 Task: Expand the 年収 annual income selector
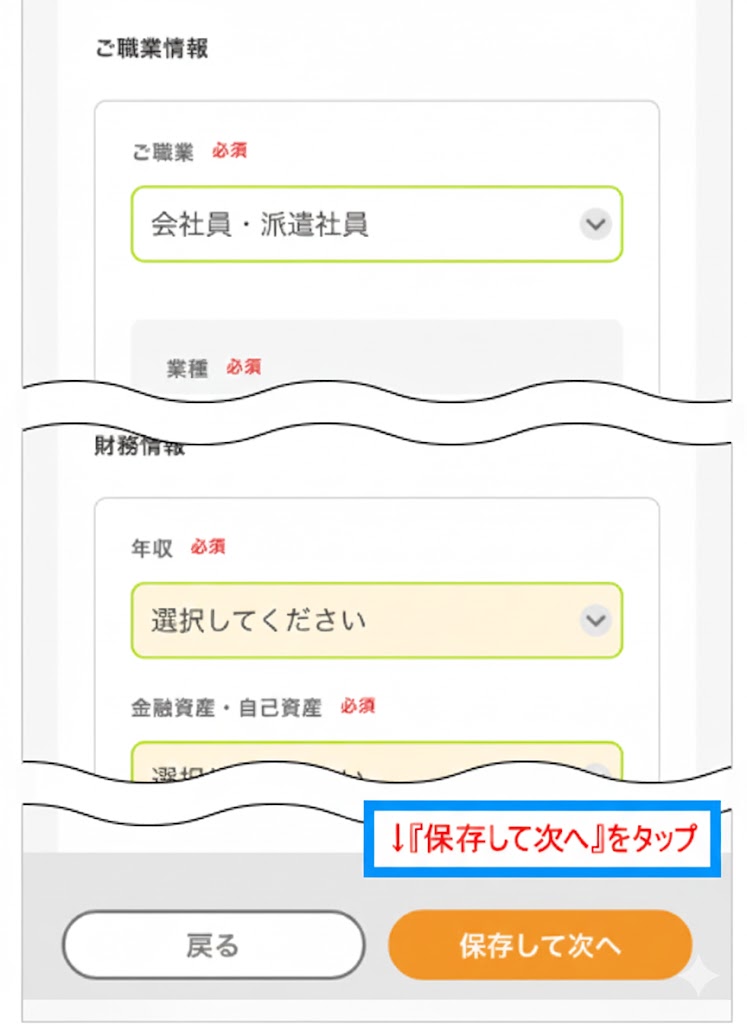pyautogui.click(x=376, y=620)
